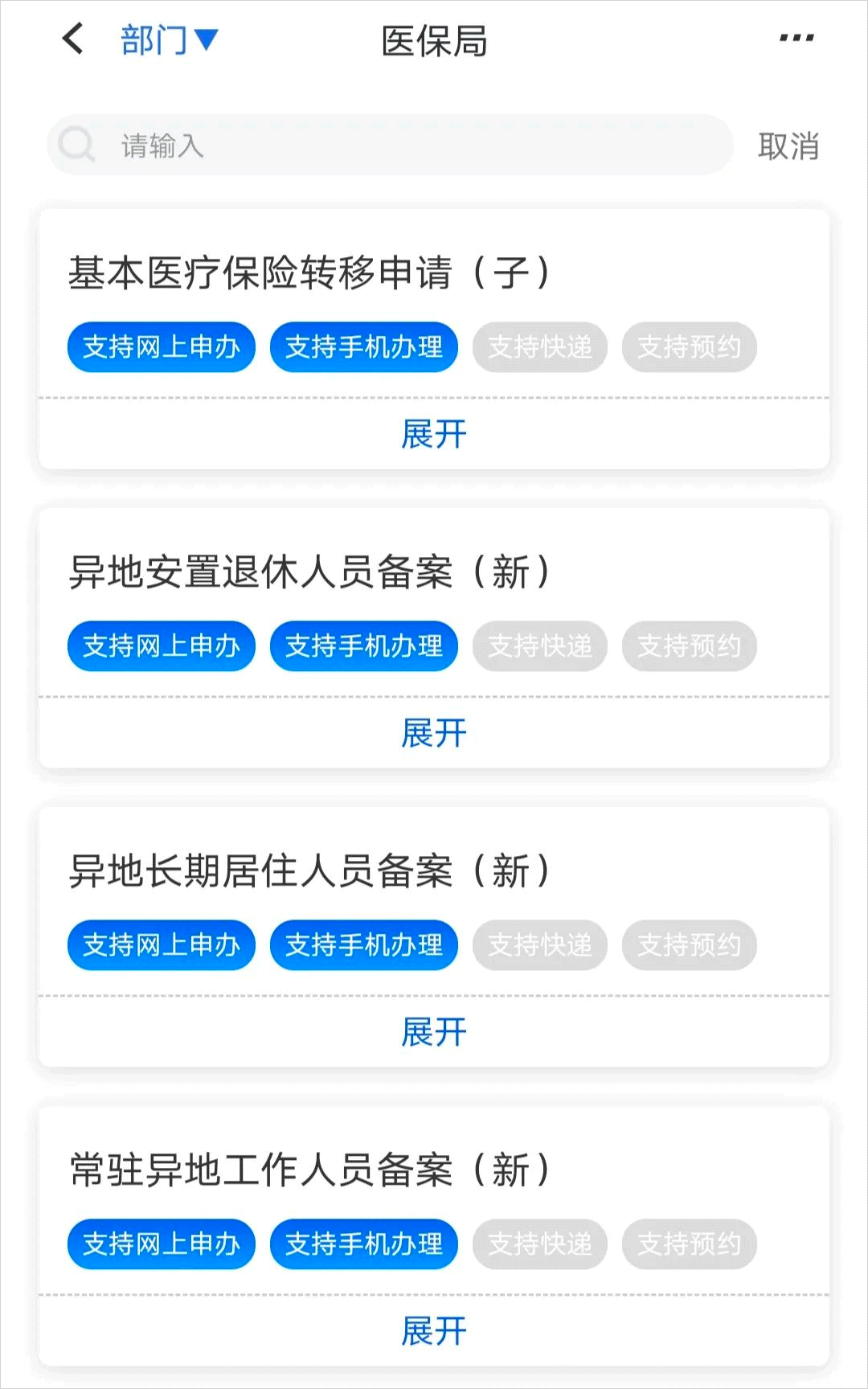Expand 常驻异地工作人员备案 details via 展开
Screen dimensions: 868x1389
click(x=434, y=1332)
